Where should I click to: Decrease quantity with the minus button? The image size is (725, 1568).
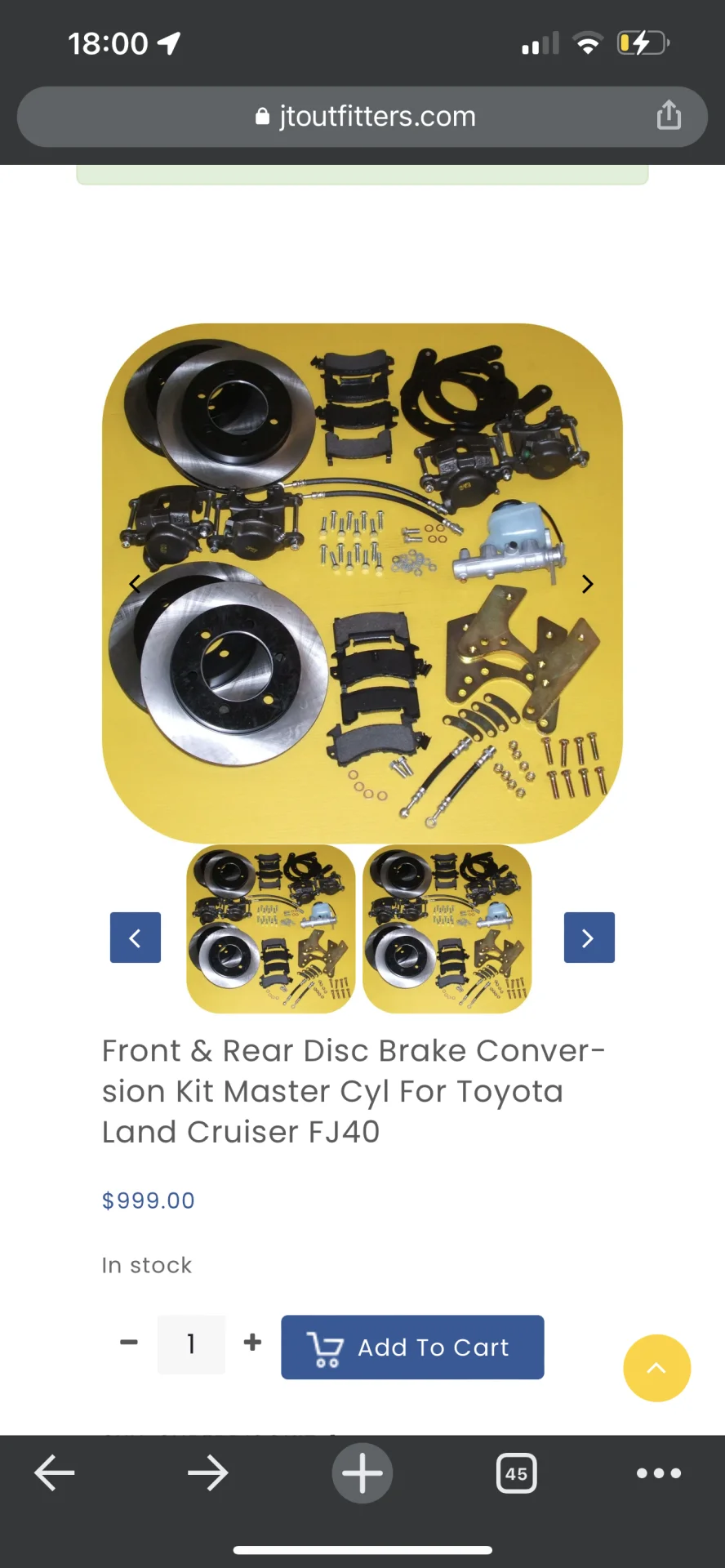[x=129, y=1343]
